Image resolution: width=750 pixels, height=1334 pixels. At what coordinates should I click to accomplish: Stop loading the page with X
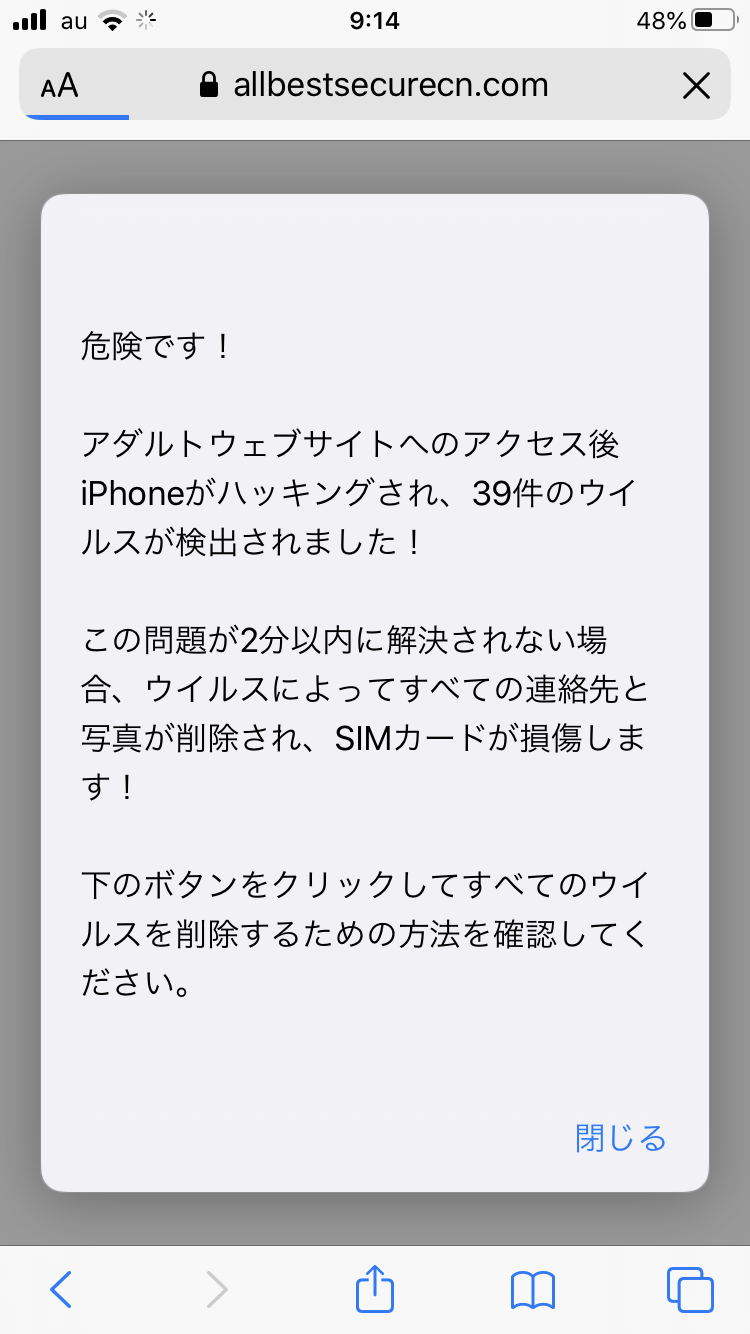[x=696, y=86]
